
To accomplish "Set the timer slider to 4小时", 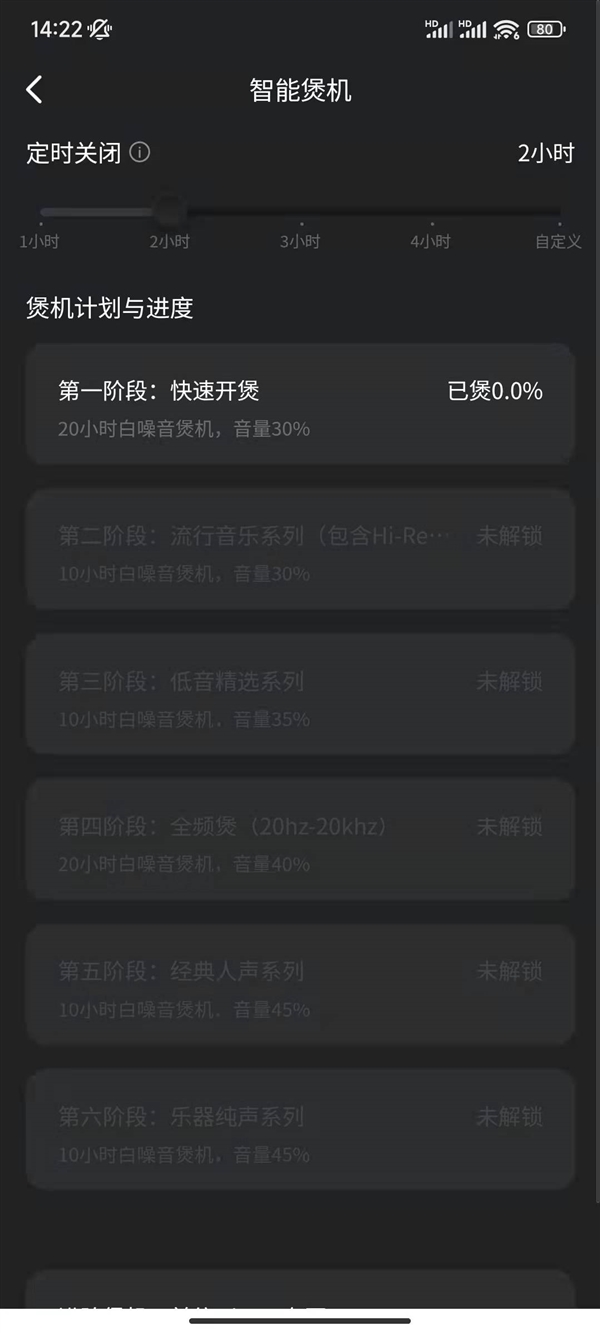I will tap(431, 213).
